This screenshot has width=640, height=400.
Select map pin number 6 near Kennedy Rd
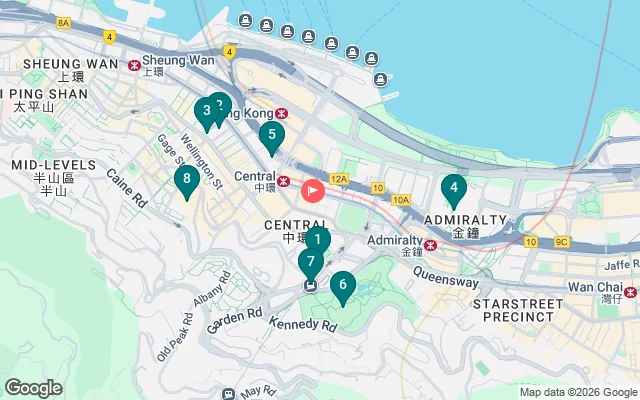[x=343, y=285]
